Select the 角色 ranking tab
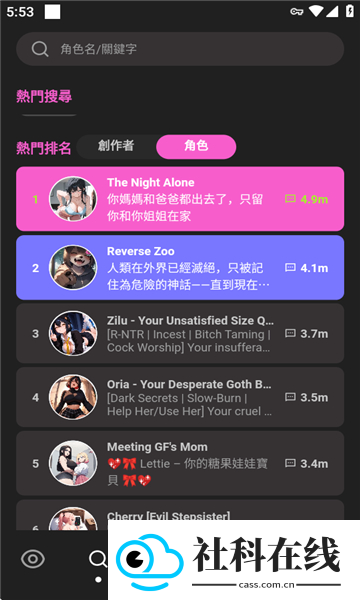The height and width of the screenshot is (600, 360). click(196, 146)
